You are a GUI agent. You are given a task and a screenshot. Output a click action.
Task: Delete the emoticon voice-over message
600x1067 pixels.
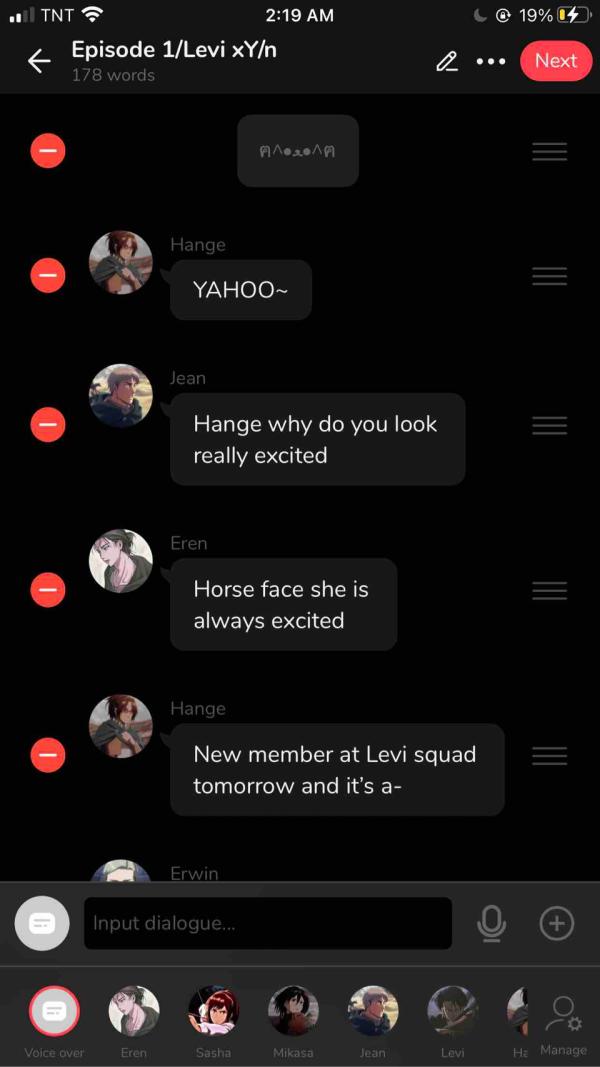(47, 151)
